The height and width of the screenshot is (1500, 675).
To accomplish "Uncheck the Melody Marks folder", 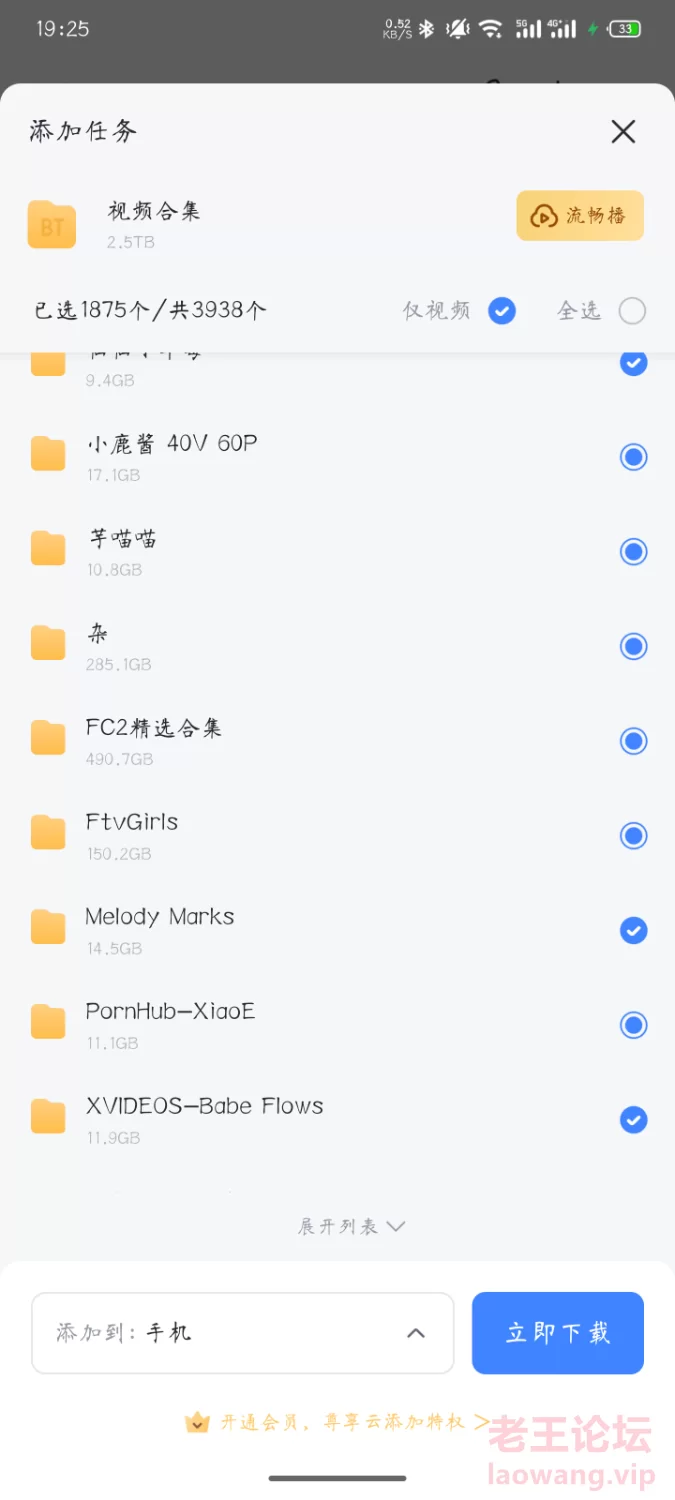I will (633, 931).
